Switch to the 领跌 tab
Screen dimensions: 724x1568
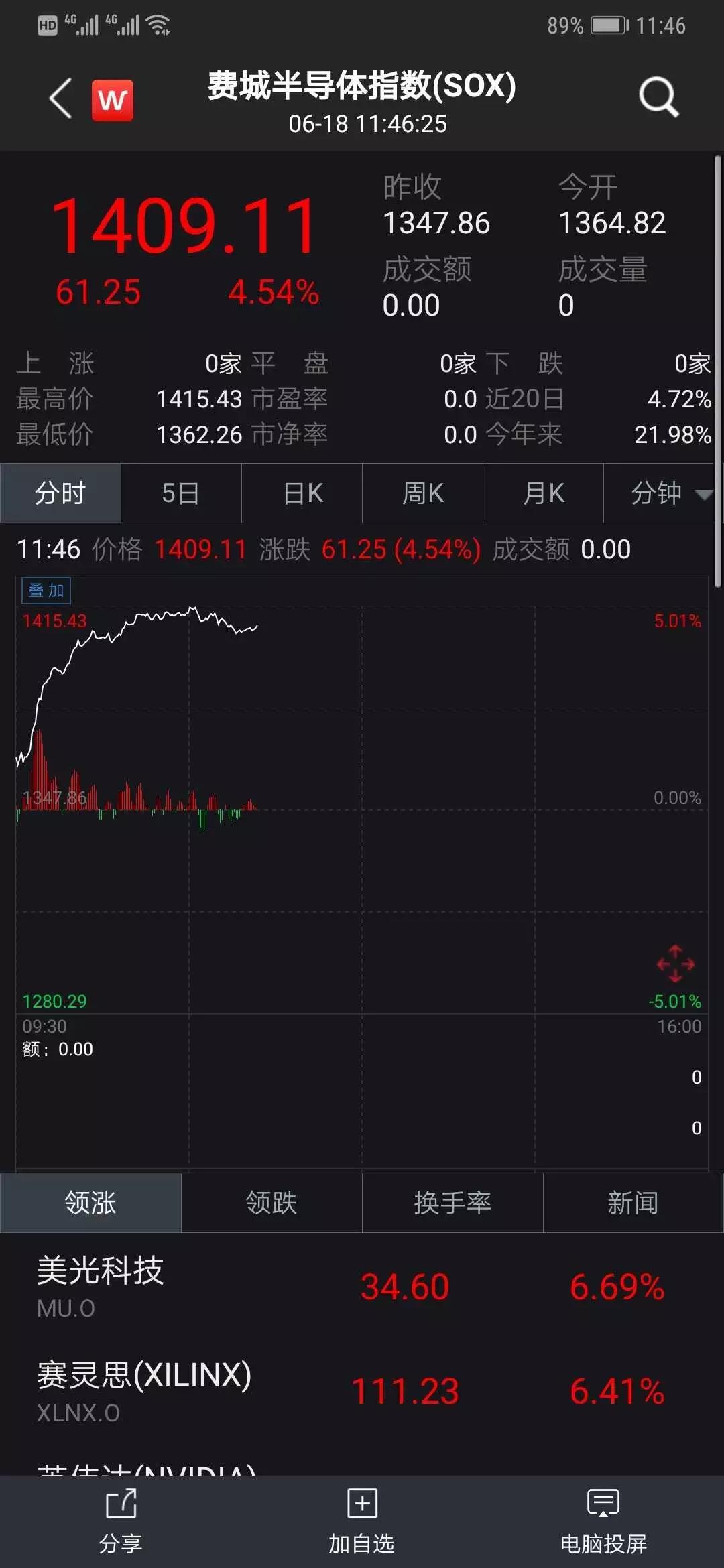pyautogui.click(x=271, y=1202)
